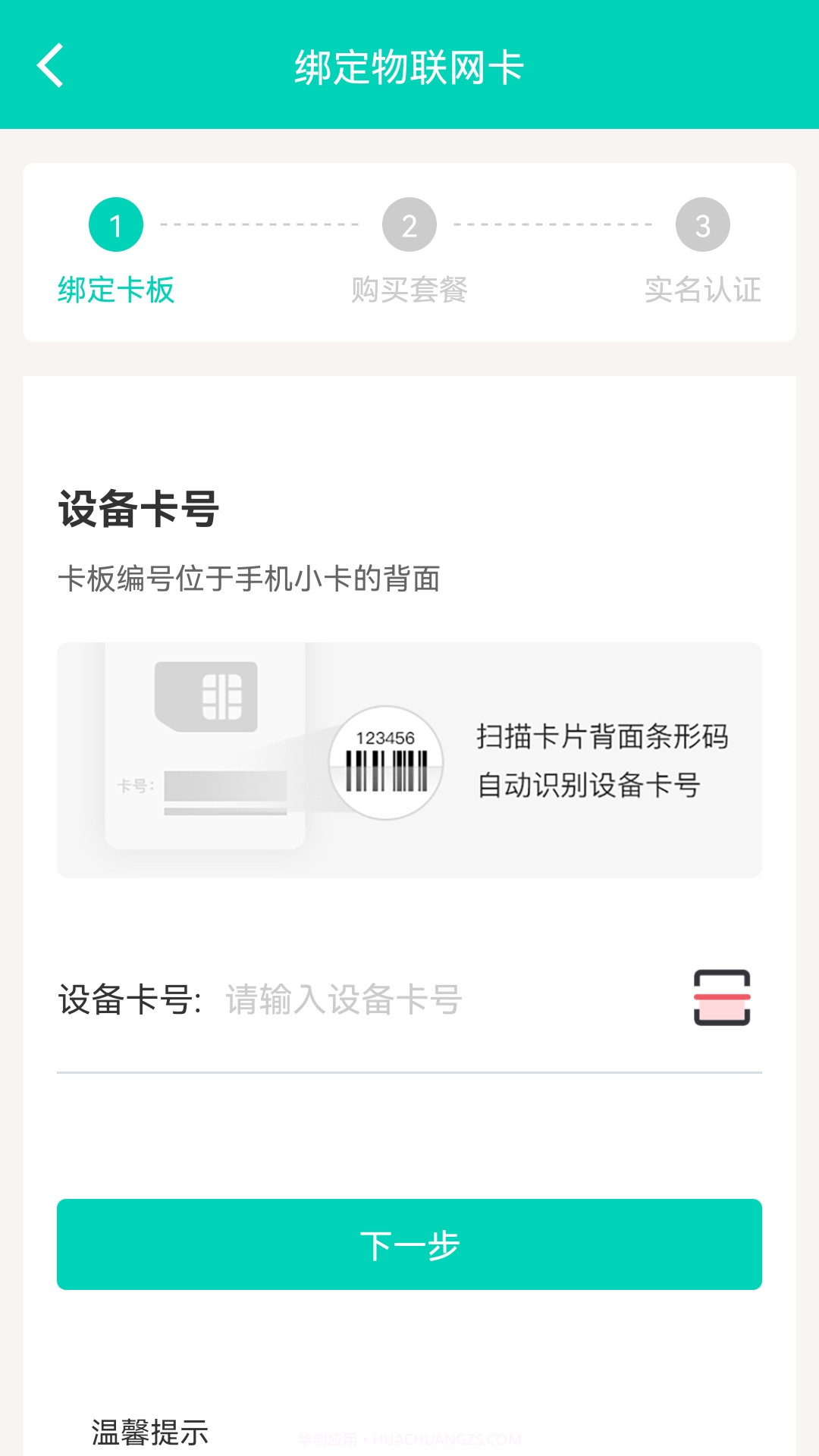Screen dimensions: 819x1456
Task: Click the HUACHUANGZS watermark link
Action: pyautogui.click(x=409, y=1436)
